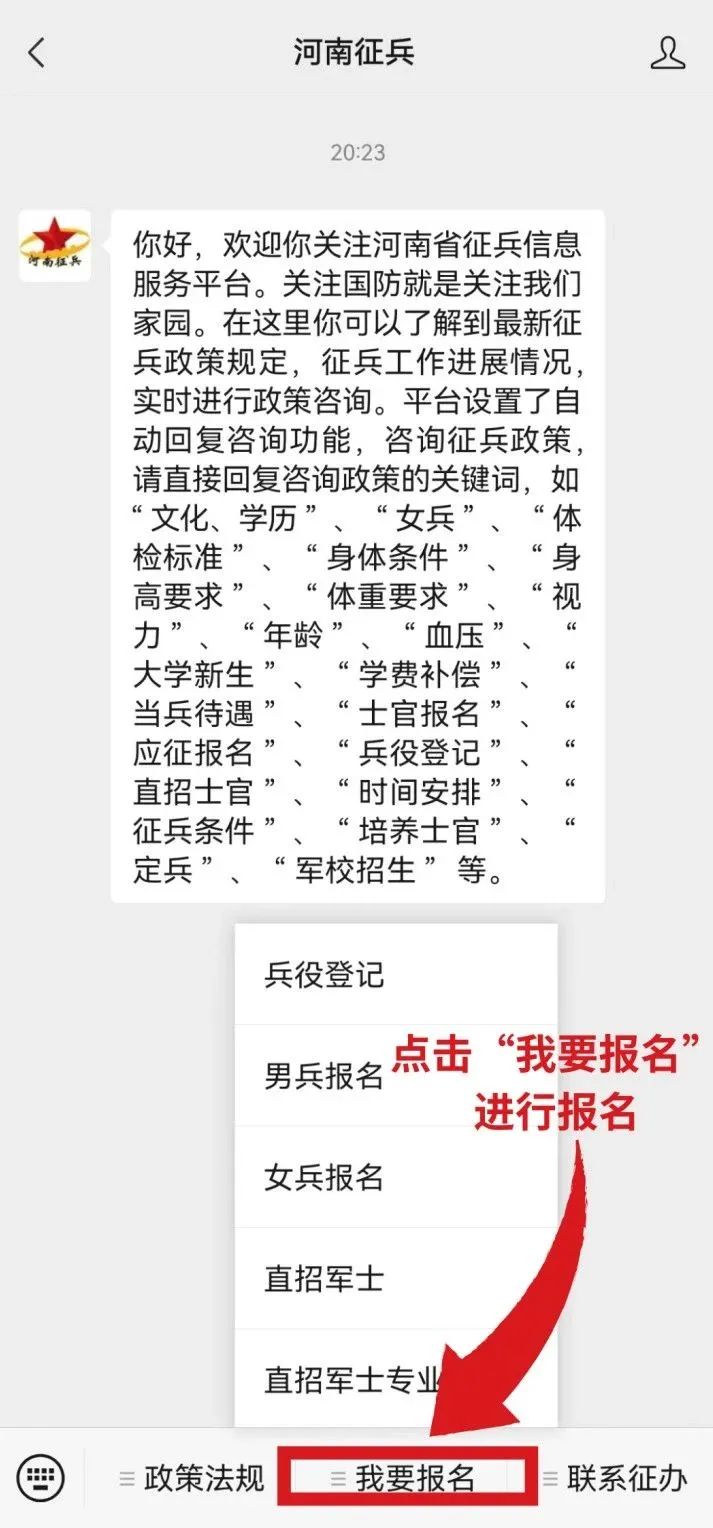Tap the 河南征兵 avatar next to the message
Viewport: 713px width, 1528px height.
(x=55, y=246)
